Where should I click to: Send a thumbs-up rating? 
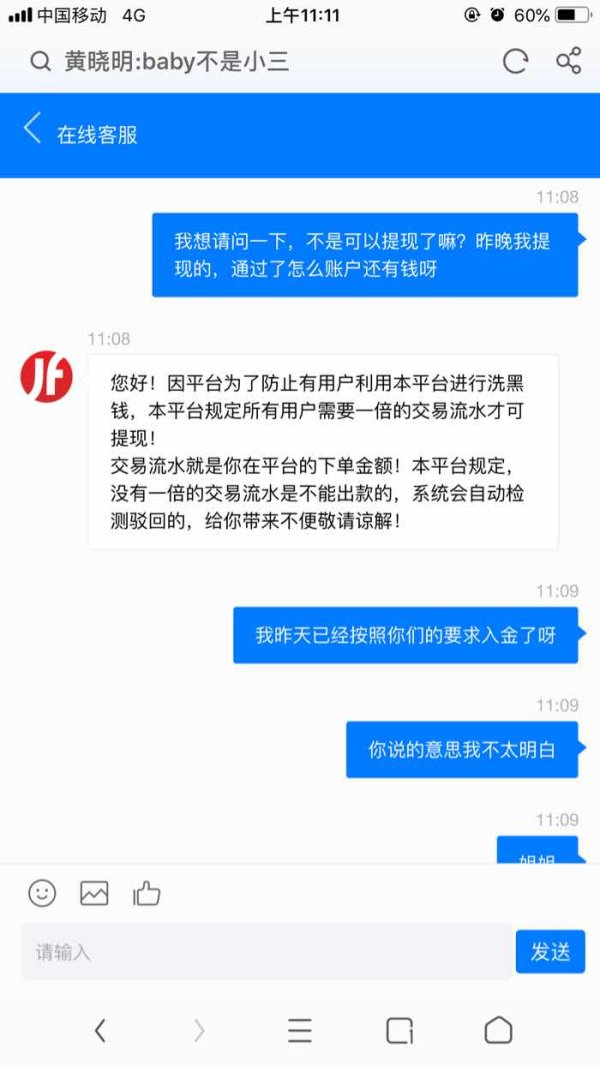[x=146, y=893]
